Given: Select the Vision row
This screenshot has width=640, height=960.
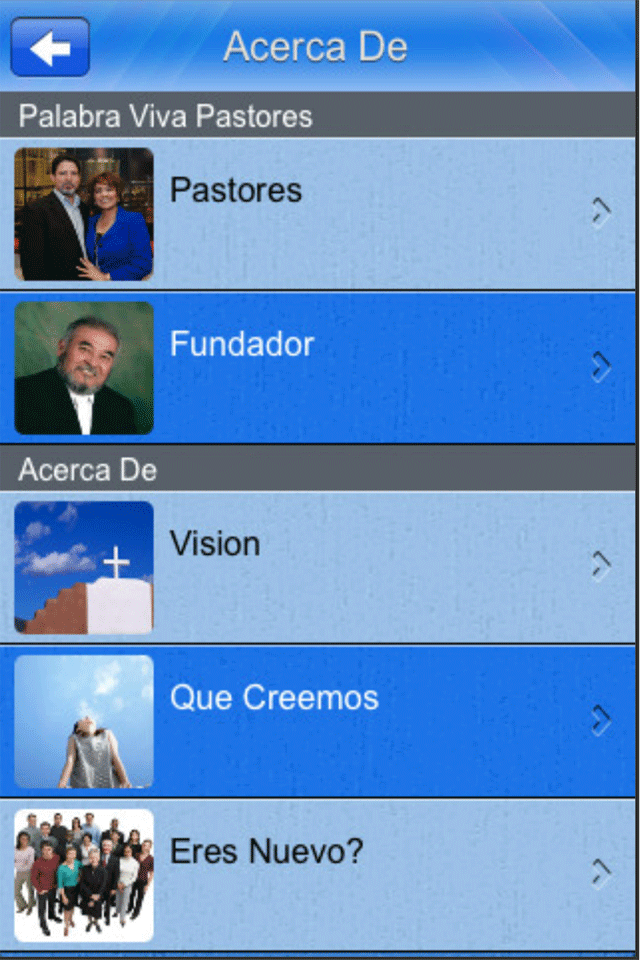Looking at the screenshot, I should 320,567.
